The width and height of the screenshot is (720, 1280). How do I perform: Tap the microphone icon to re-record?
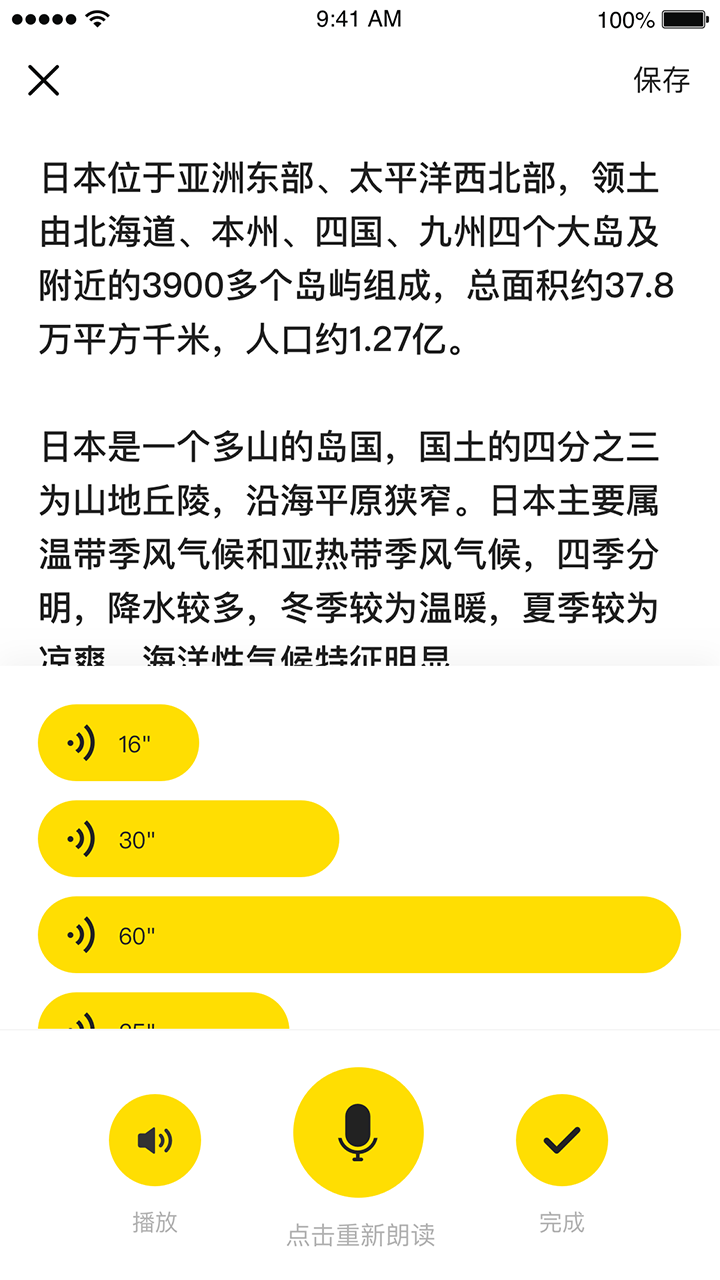[x=359, y=1131]
